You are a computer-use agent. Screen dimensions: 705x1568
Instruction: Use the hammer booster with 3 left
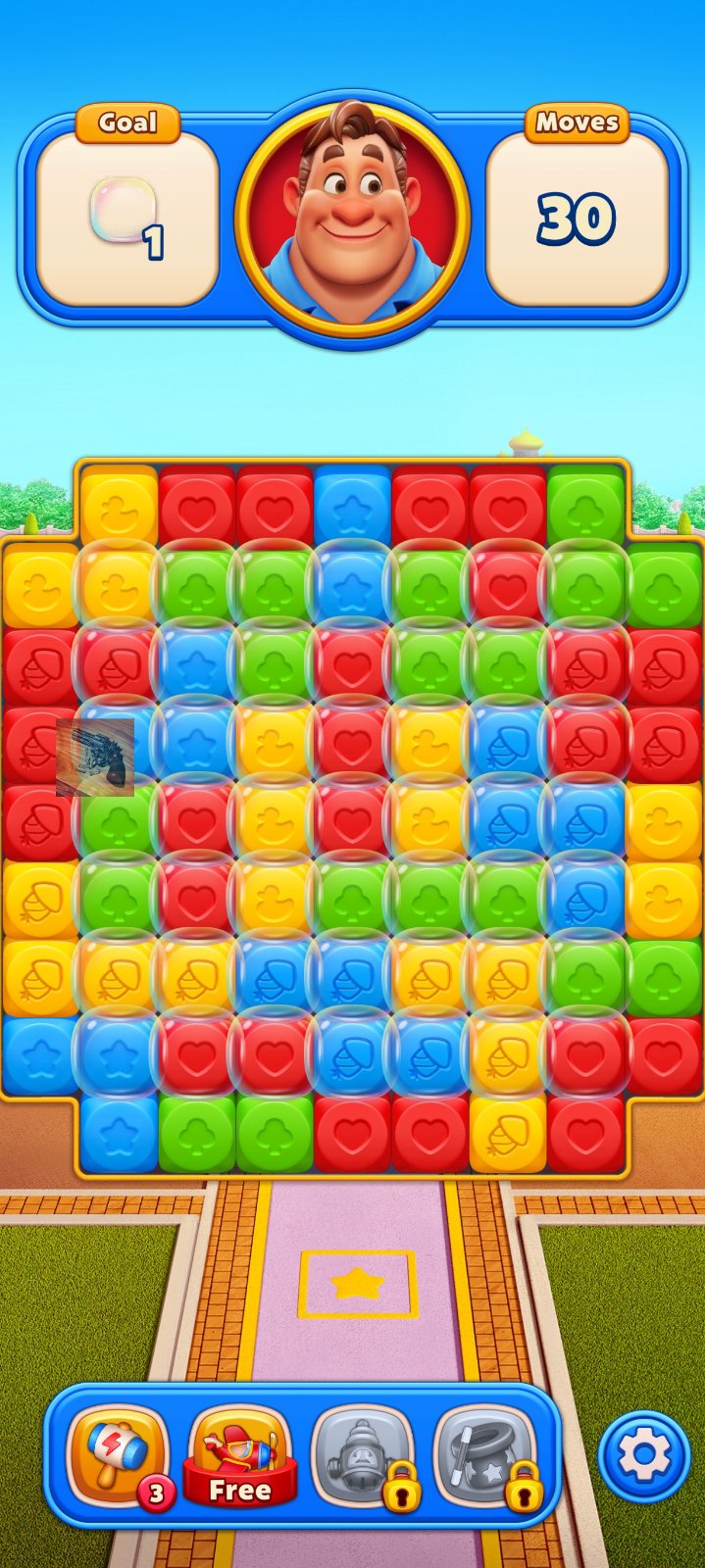[x=119, y=1456]
